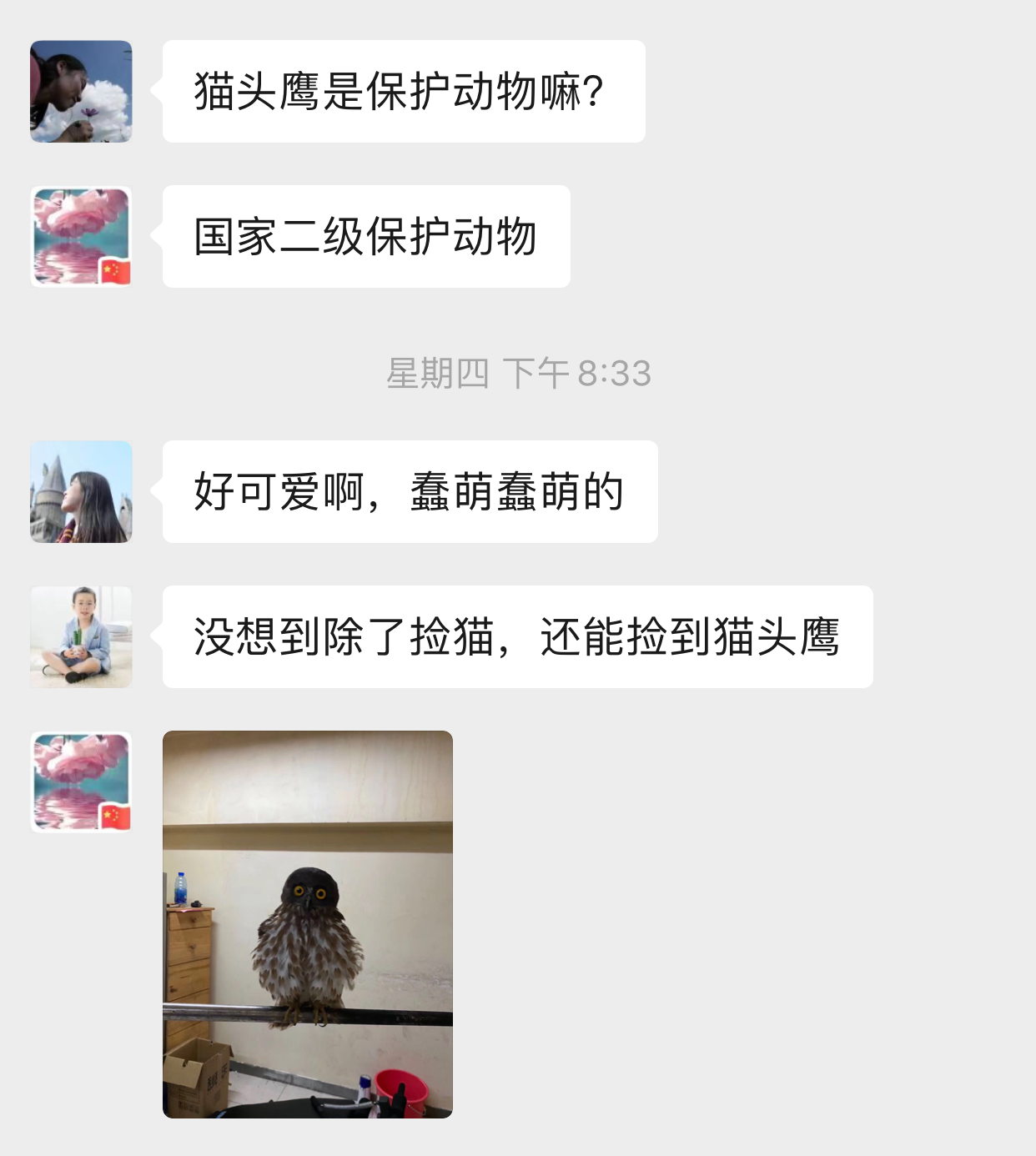This screenshot has height=1156, width=1036.
Task: View profile of sender of "好可爱啊，蠢萌蠢萌的"
Action: [x=81, y=491]
